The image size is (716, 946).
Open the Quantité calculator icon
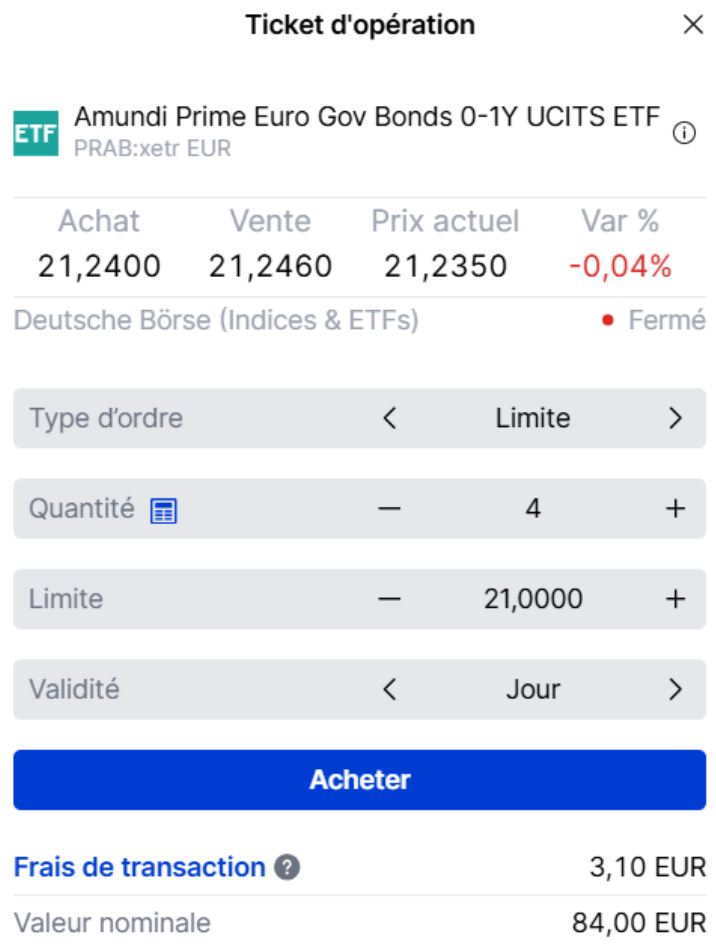[x=163, y=510]
